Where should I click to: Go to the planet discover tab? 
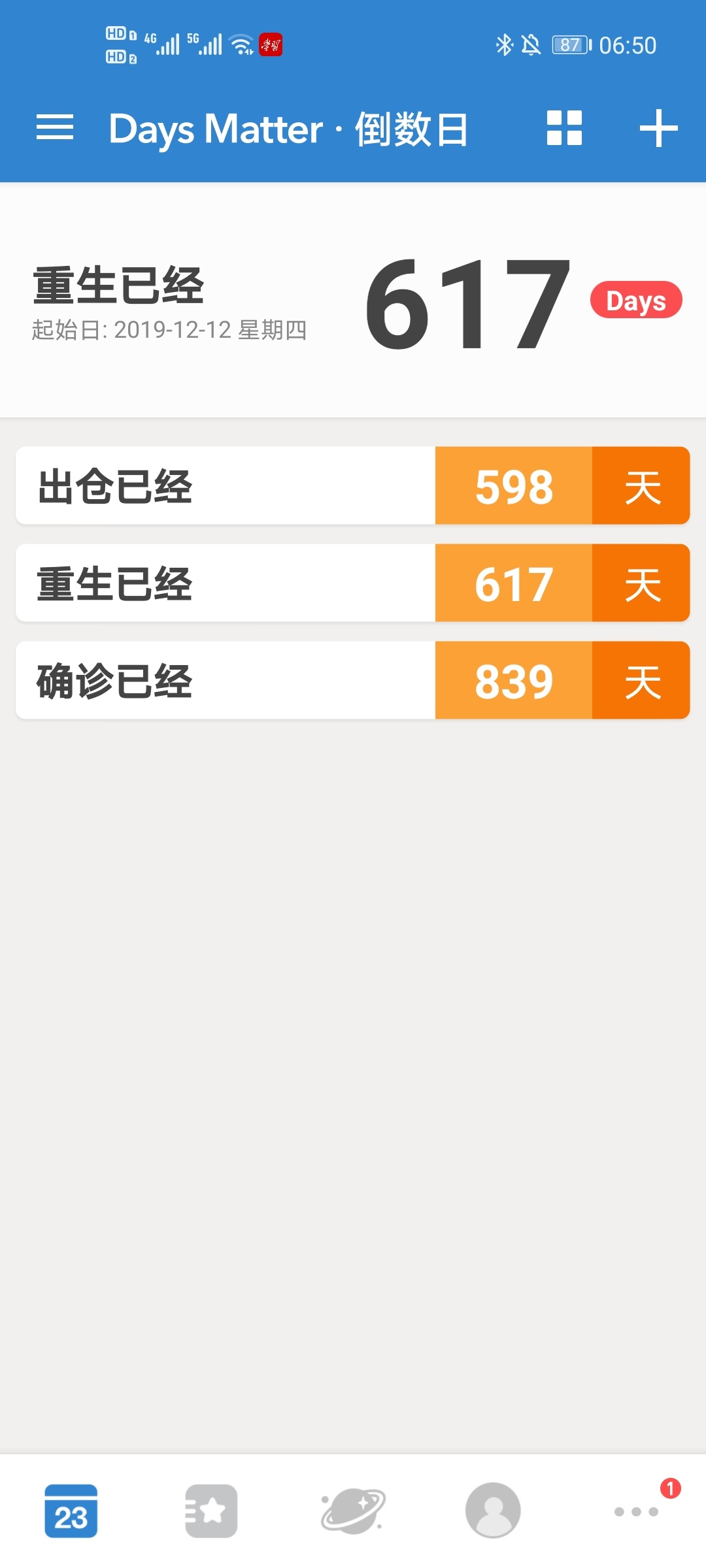[x=353, y=1511]
